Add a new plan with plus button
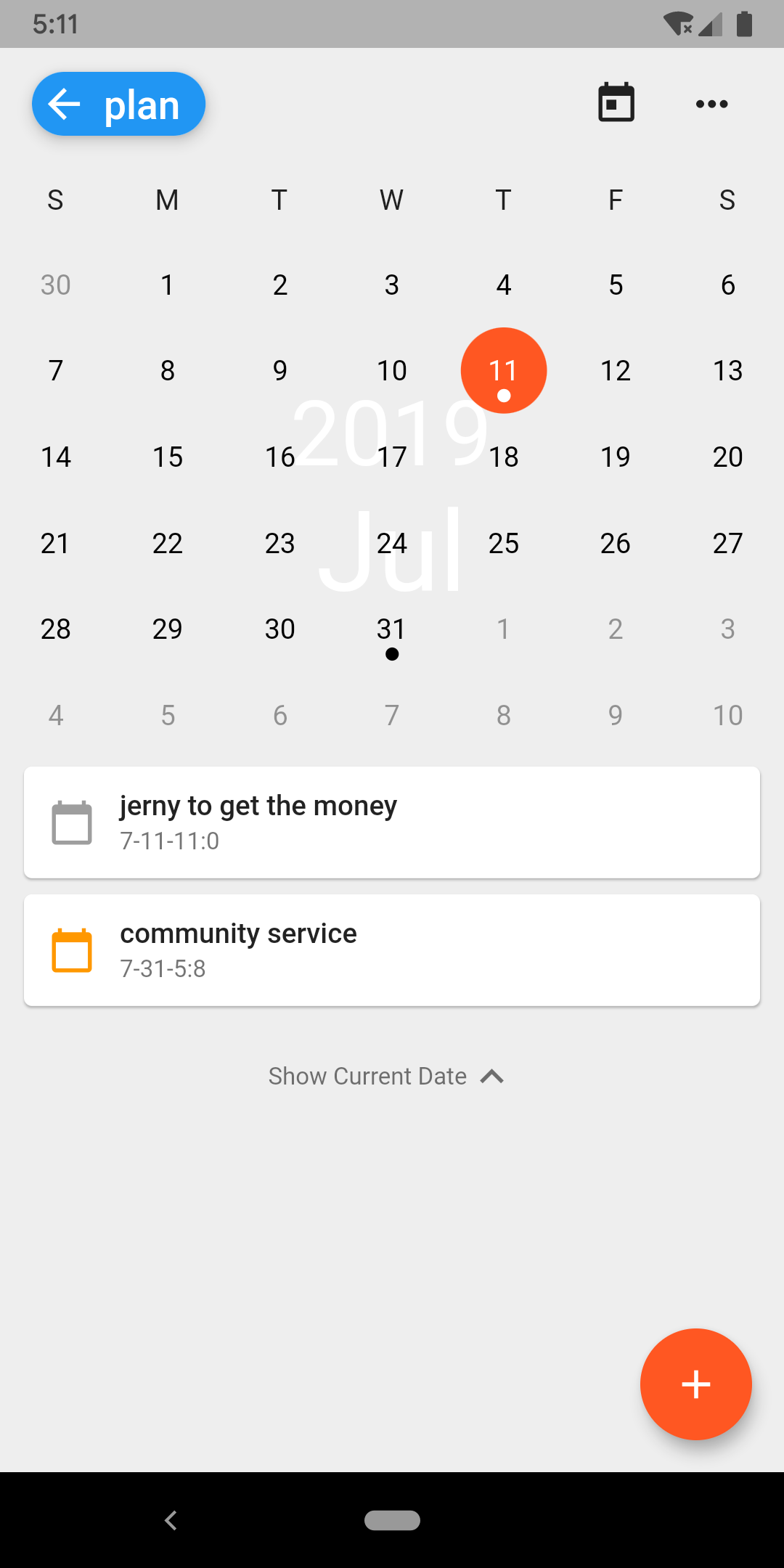Image resolution: width=784 pixels, height=1568 pixels. [x=695, y=1384]
